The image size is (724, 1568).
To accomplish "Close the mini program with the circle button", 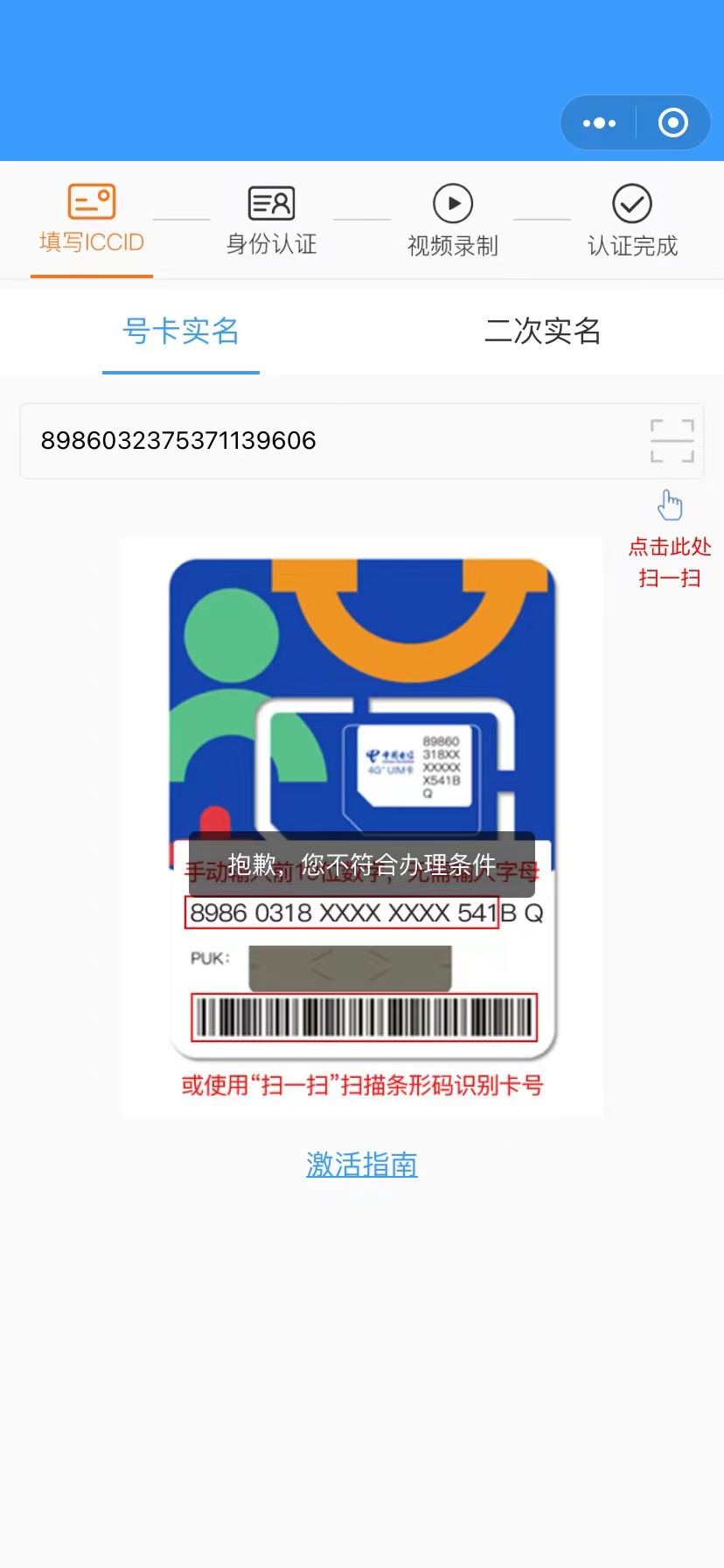I will coord(672,122).
